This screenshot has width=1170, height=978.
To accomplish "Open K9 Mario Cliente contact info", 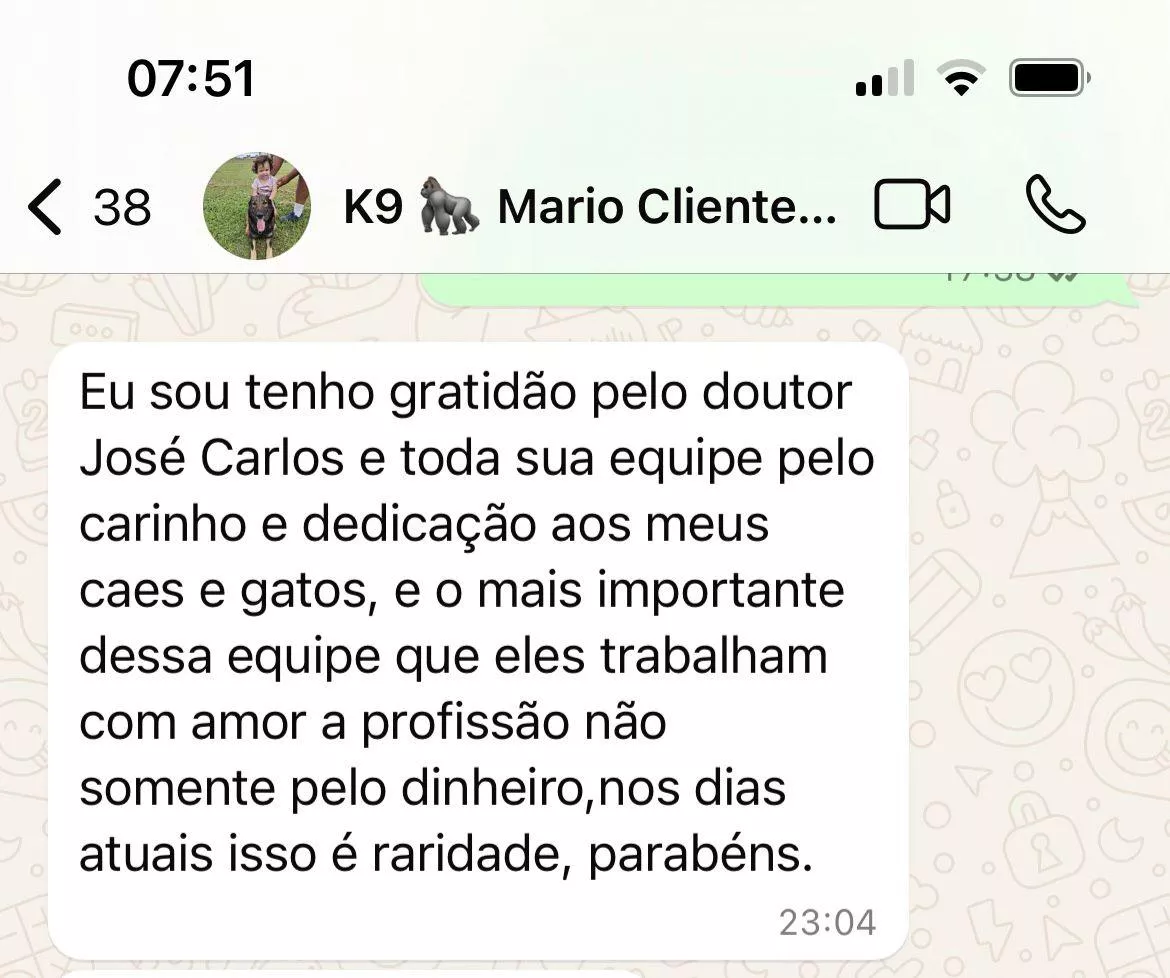I will click(x=590, y=207).
